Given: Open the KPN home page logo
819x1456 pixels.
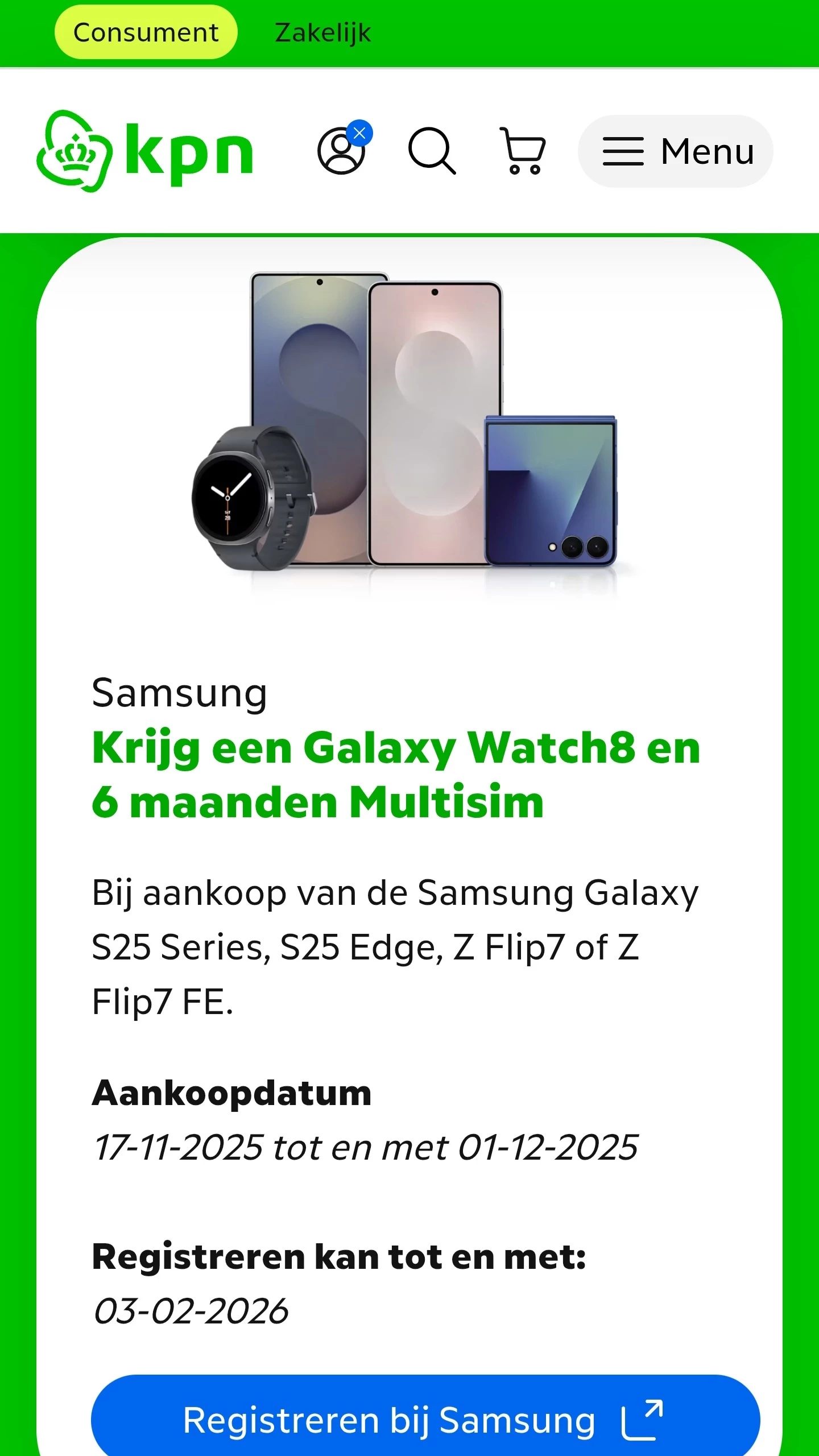Looking at the screenshot, I should 145,151.
